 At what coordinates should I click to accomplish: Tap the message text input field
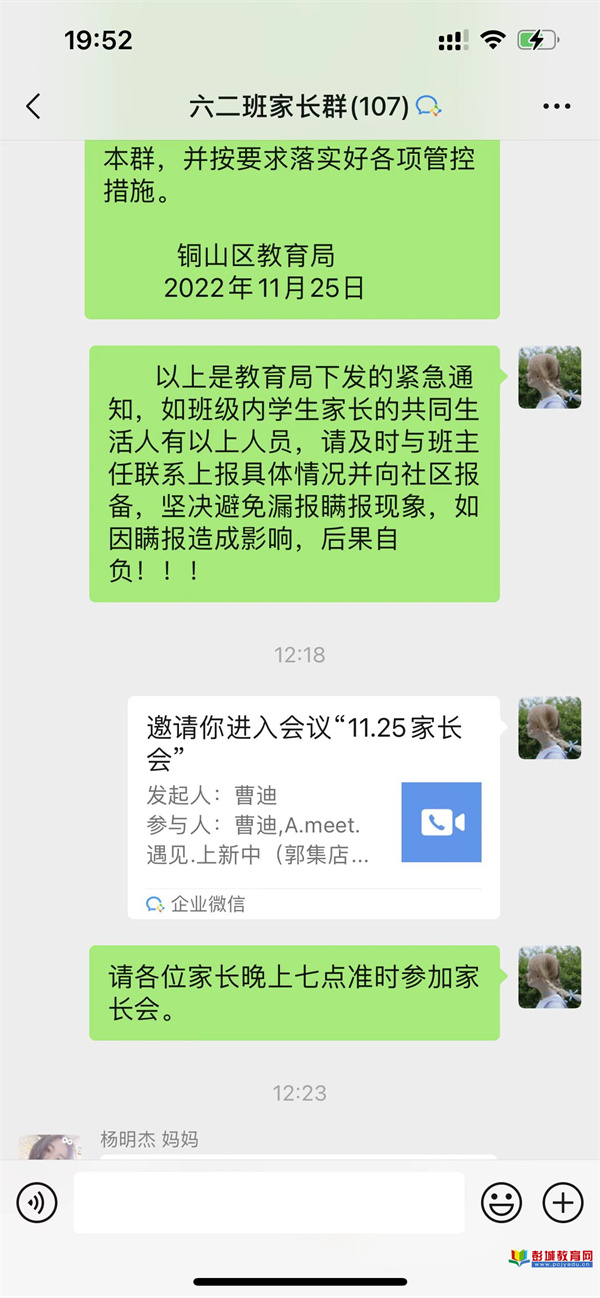click(269, 1202)
